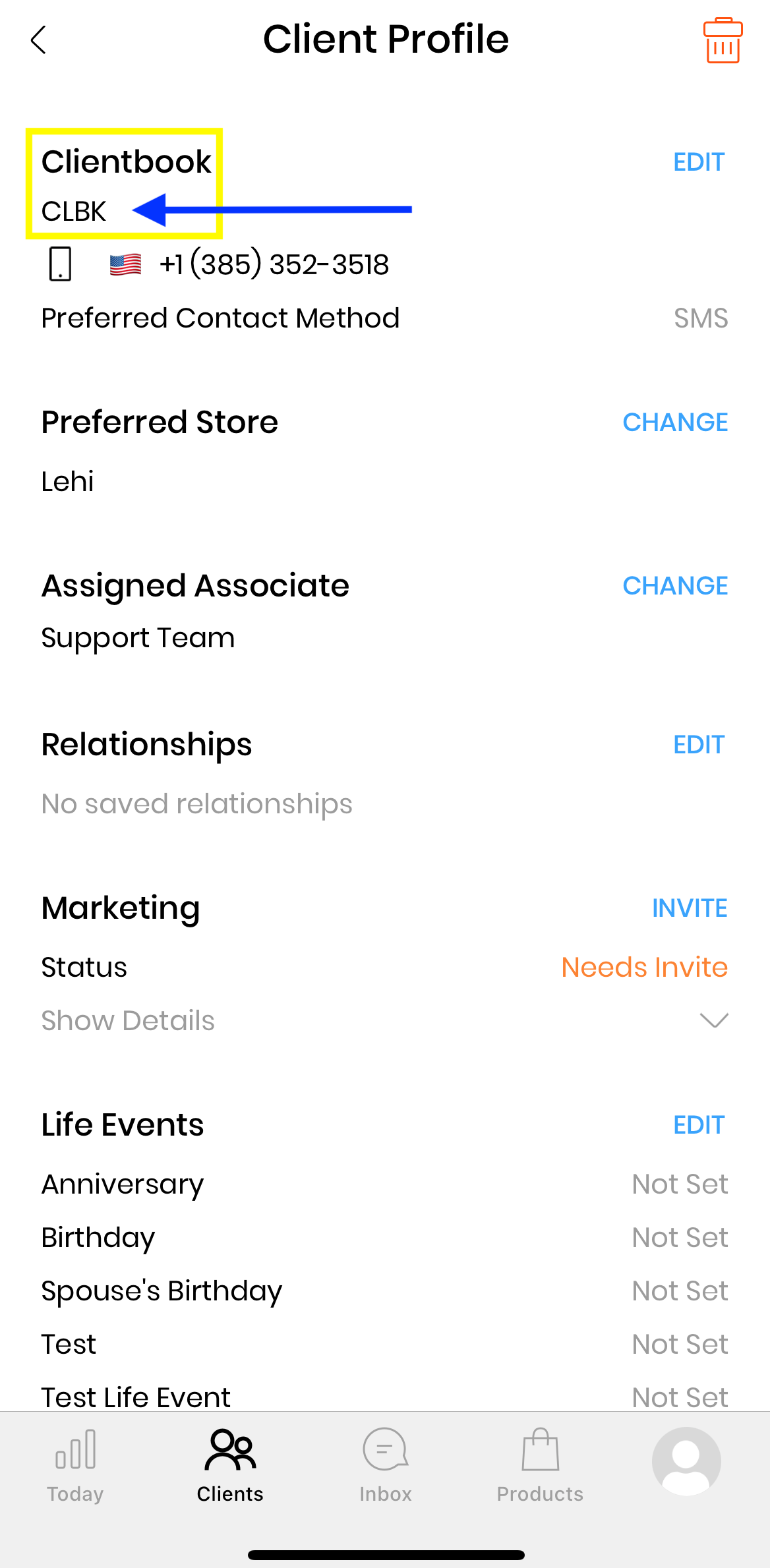The image size is (770, 1568).
Task: Edit the Clientbook contact details
Action: coord(698,162)
